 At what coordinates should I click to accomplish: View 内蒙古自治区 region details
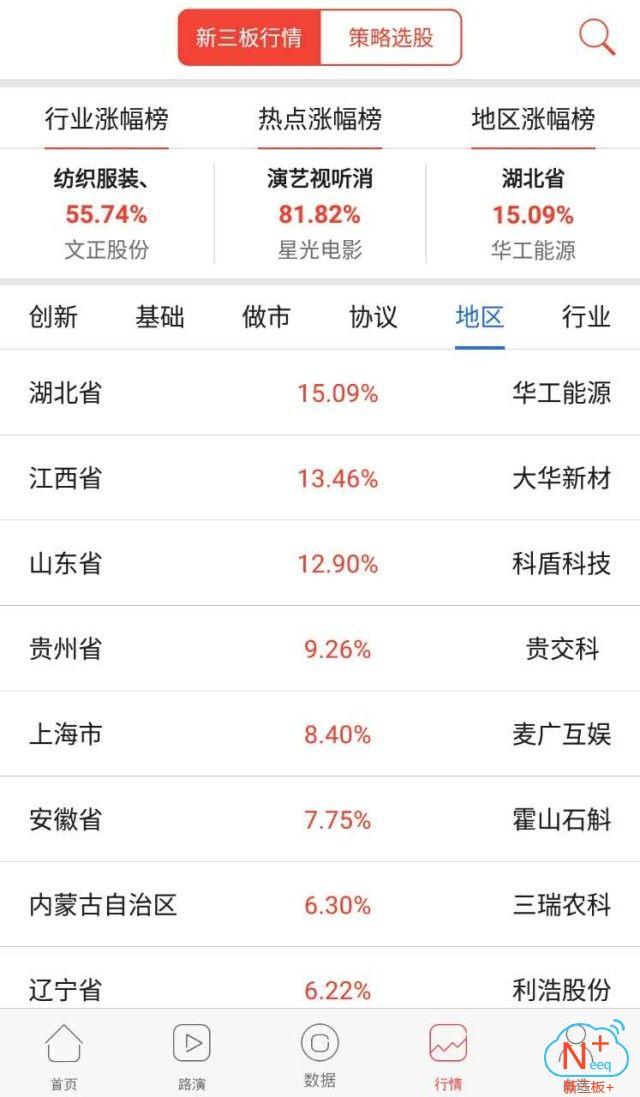[x=320, y=906]
